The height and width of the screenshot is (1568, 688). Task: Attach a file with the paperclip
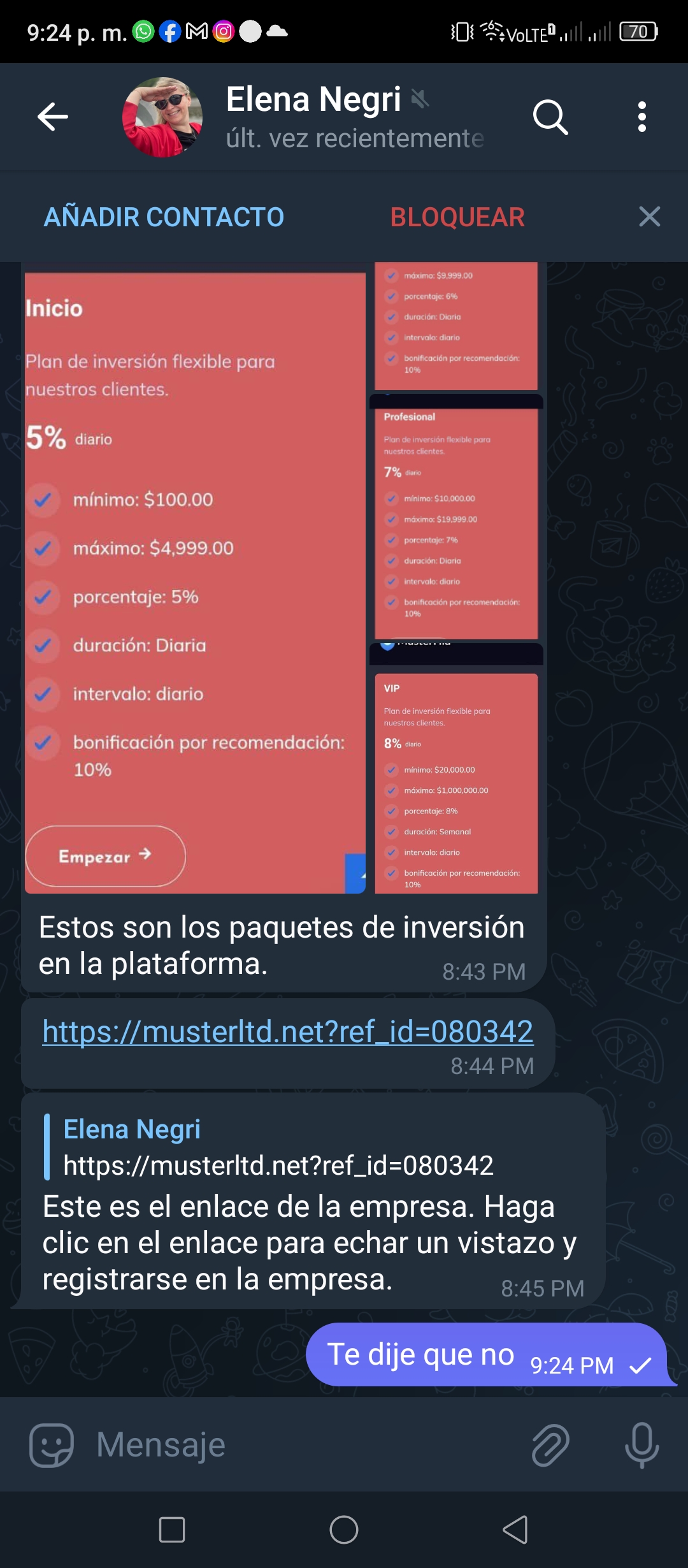point(550,1444)
